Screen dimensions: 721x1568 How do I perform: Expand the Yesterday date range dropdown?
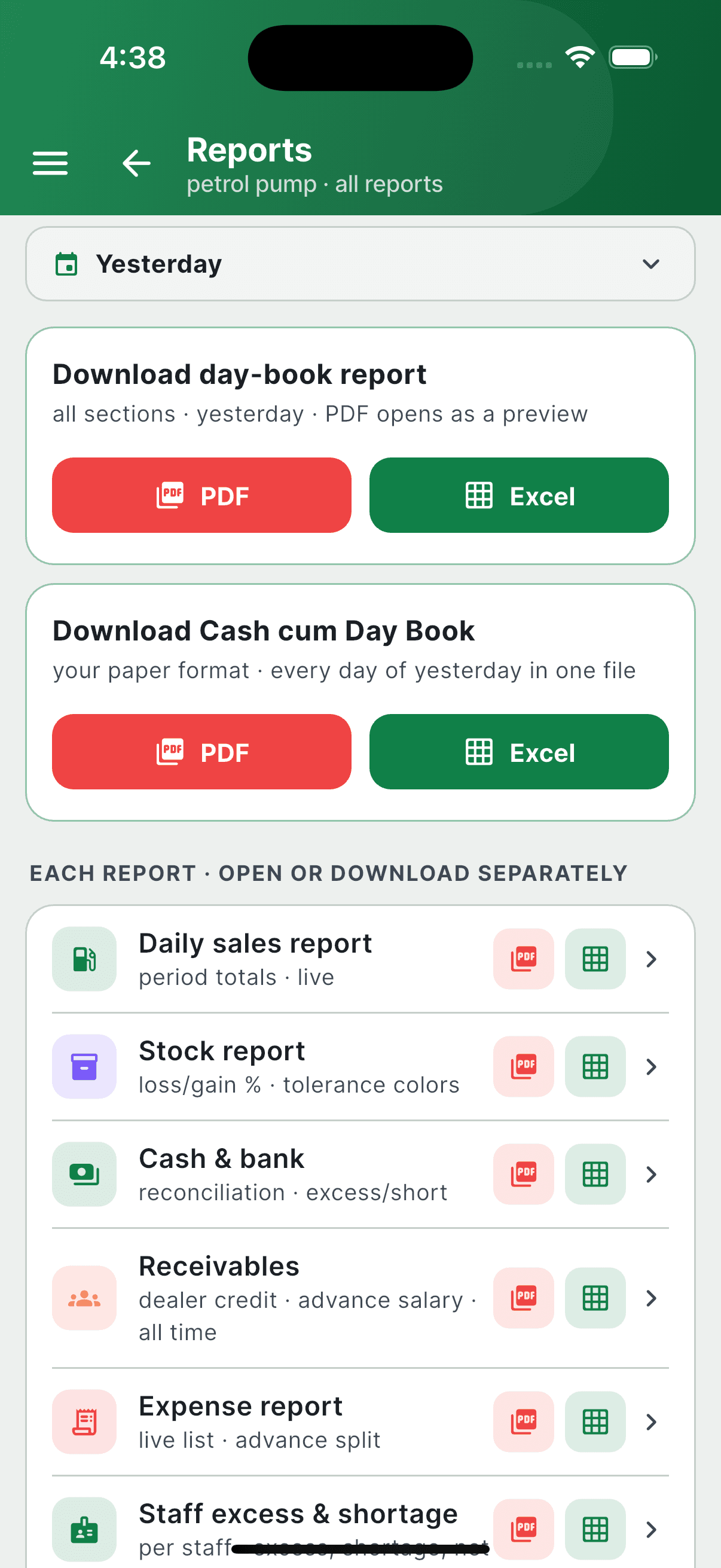[360, 264]
